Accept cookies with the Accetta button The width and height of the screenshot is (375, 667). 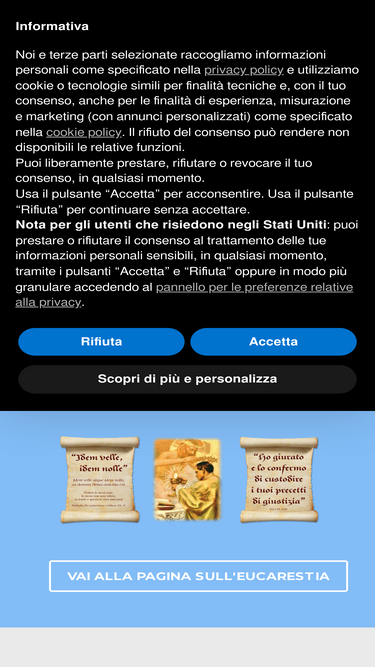(x=273, y=342)
